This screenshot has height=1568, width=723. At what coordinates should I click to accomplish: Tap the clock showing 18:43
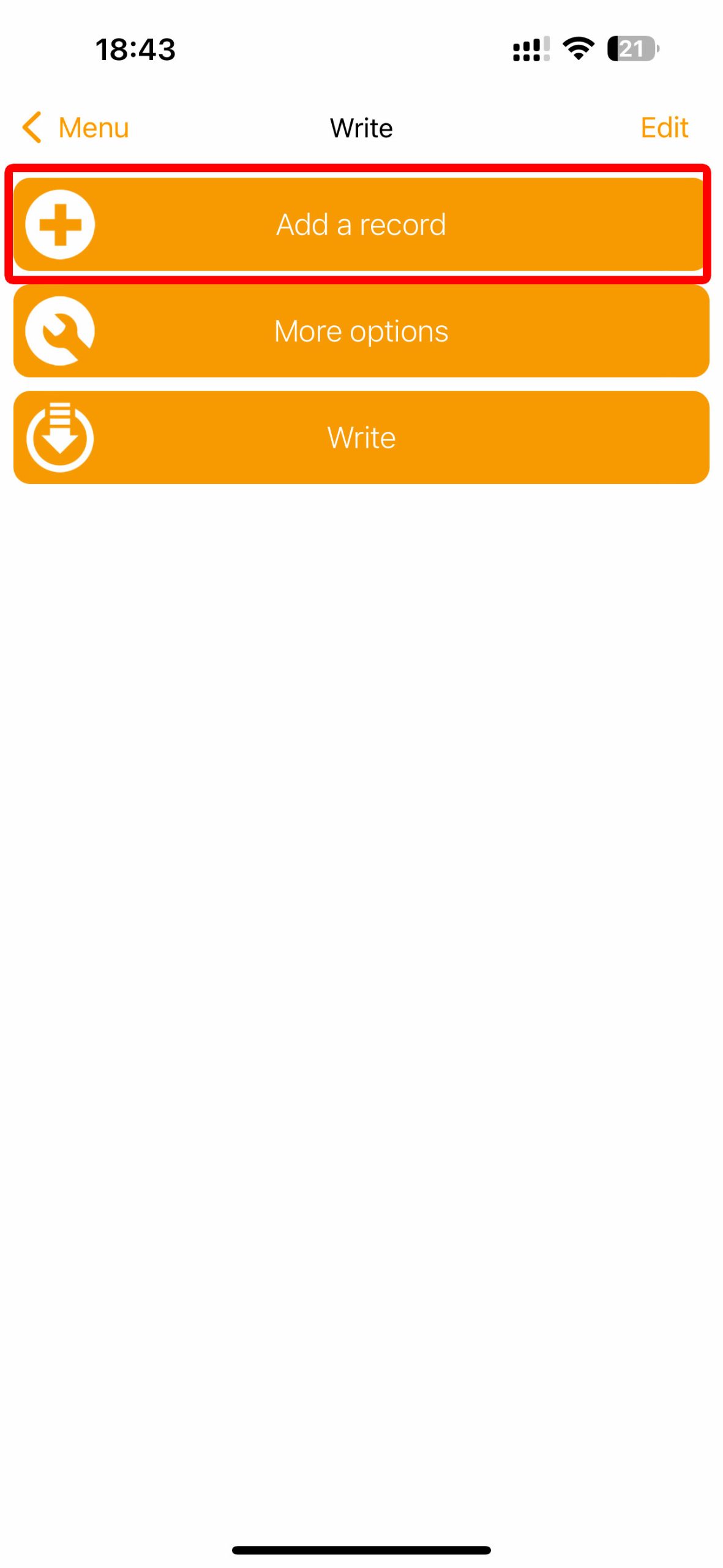click(136, 49)
